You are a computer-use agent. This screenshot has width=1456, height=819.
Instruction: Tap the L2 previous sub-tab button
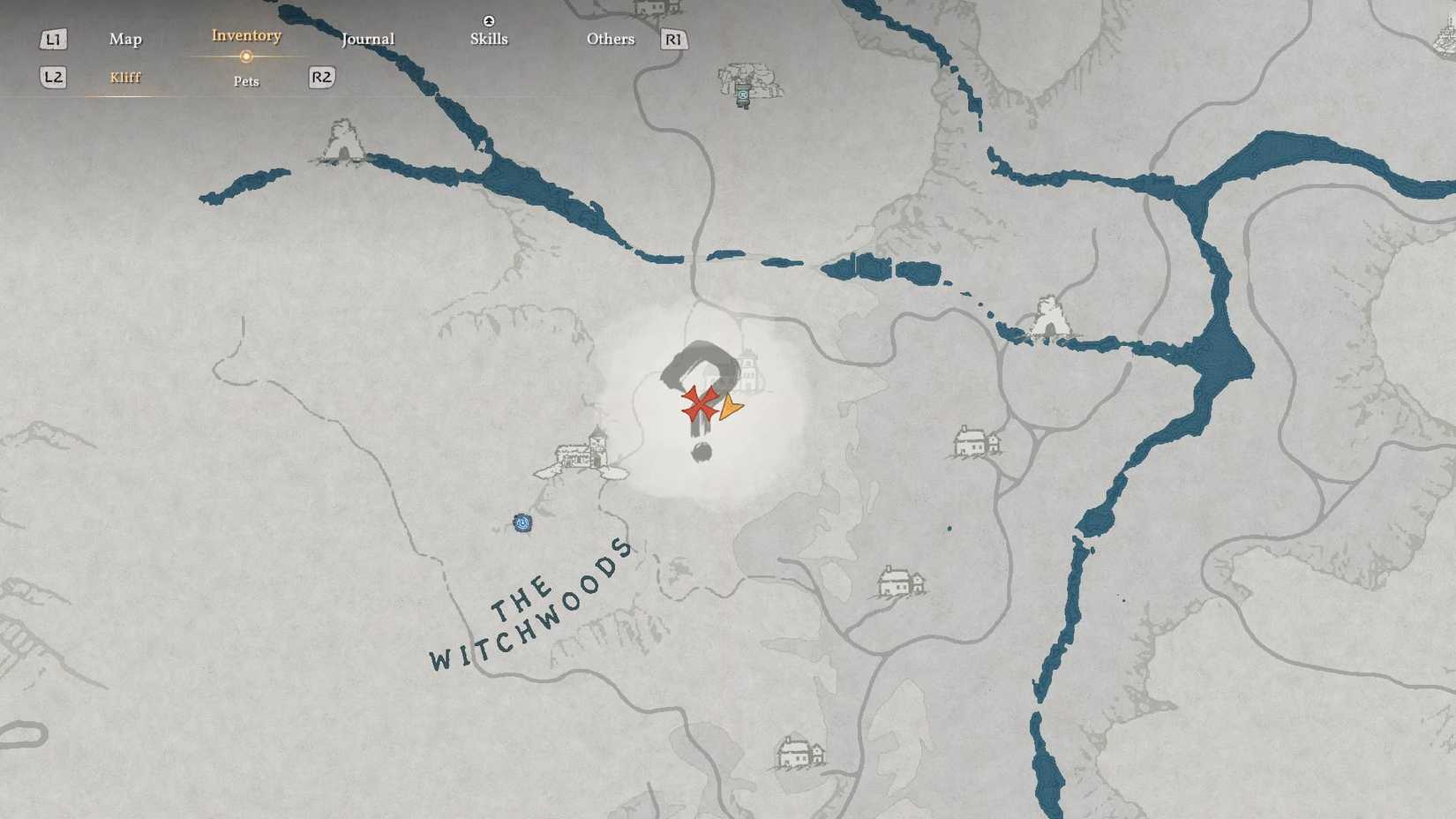point(53,78)
